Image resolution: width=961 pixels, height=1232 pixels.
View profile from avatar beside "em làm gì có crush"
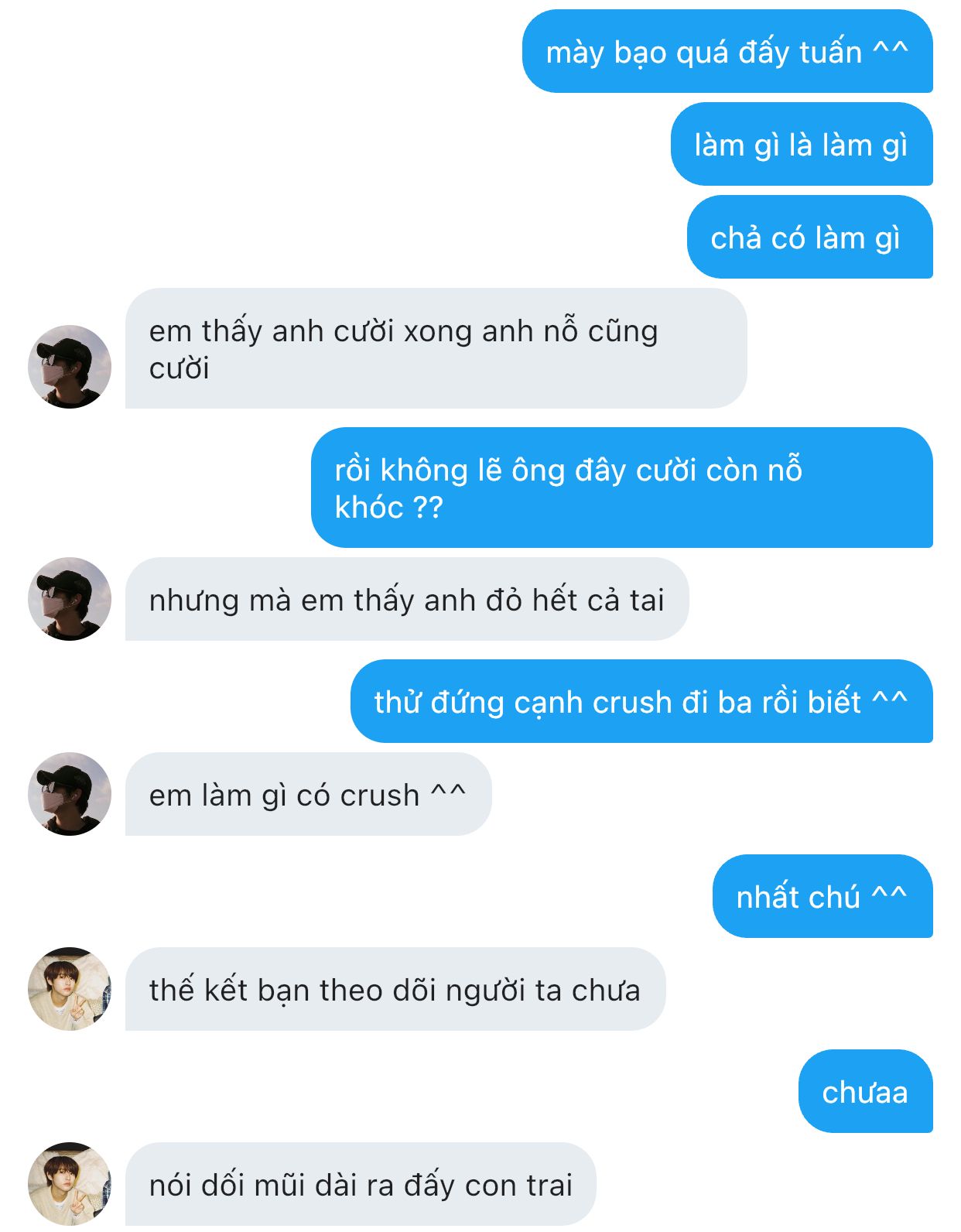(x=70, y=794)
